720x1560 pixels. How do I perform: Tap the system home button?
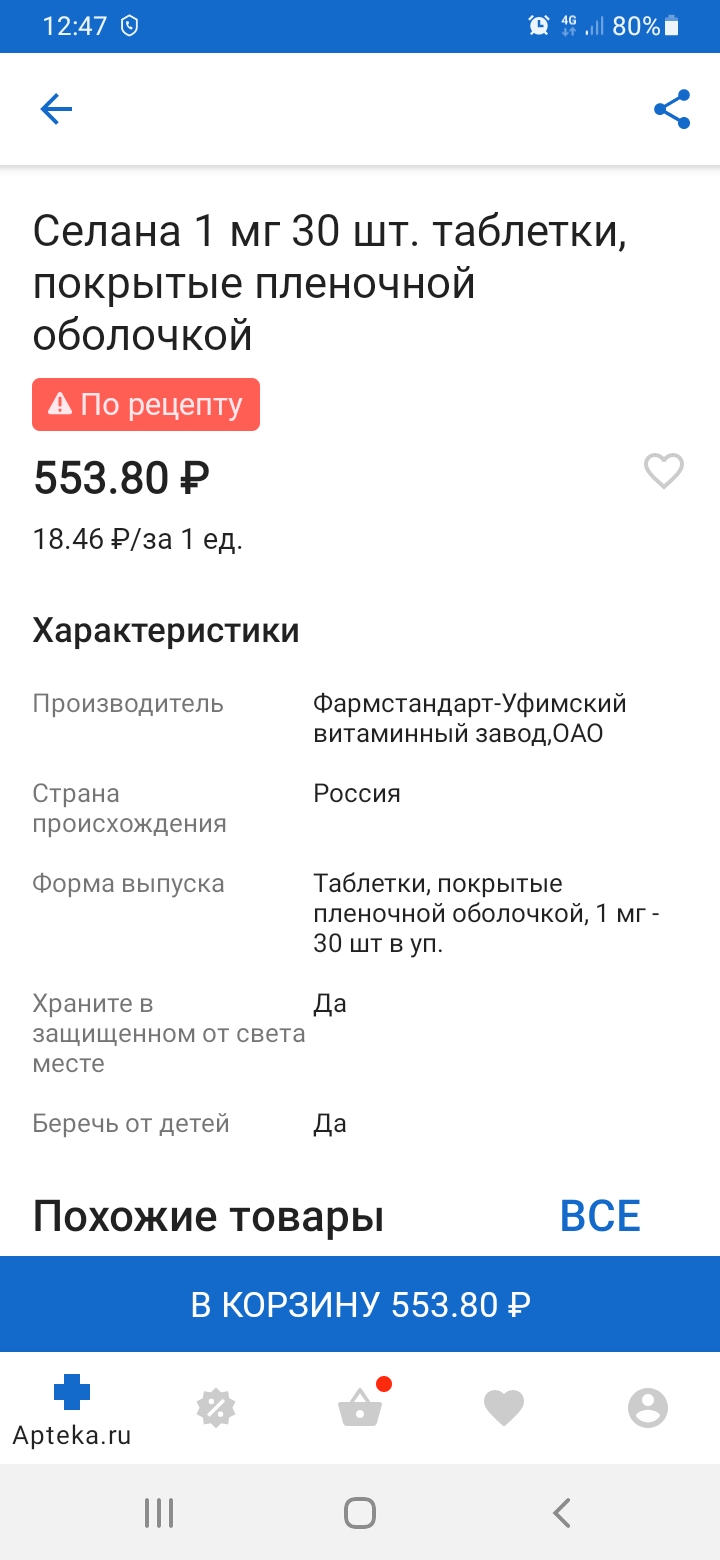[x=360, y=1512]
